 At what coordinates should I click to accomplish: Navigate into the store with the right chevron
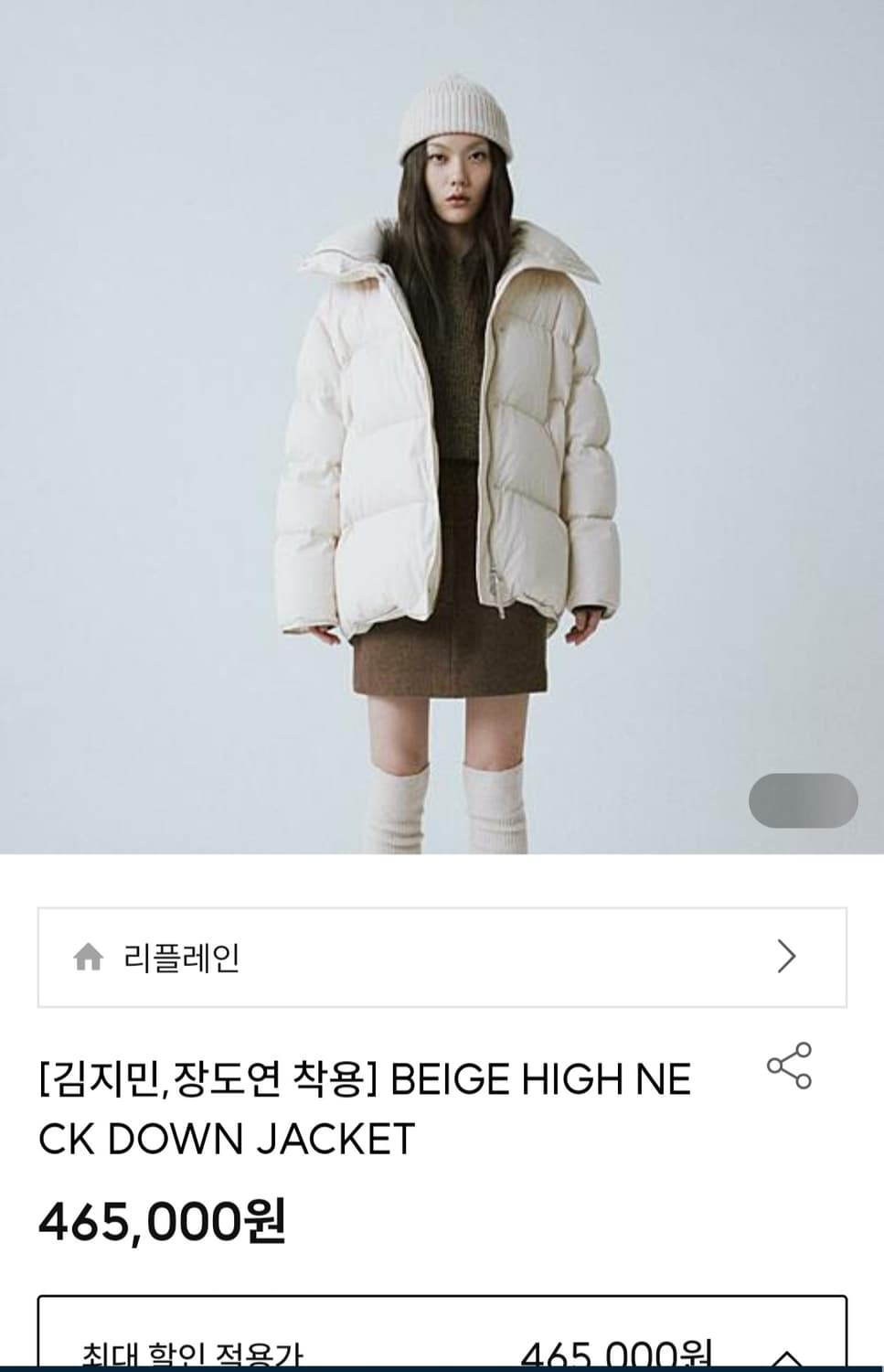click(786, 959)
